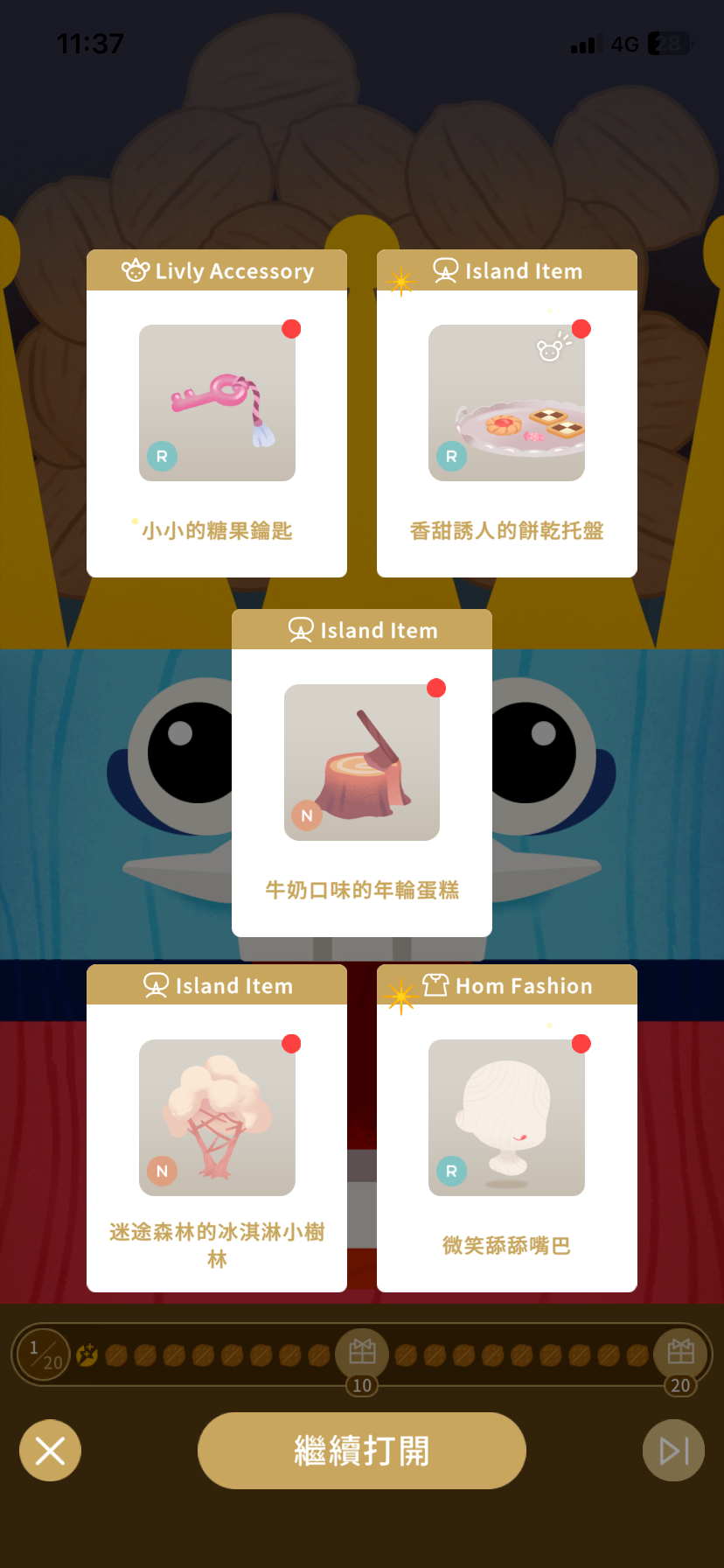The image size is (724, 1568).
Task: Select the 牛奶口味的年輪蛋糕 card
Action: coord(361,773)
